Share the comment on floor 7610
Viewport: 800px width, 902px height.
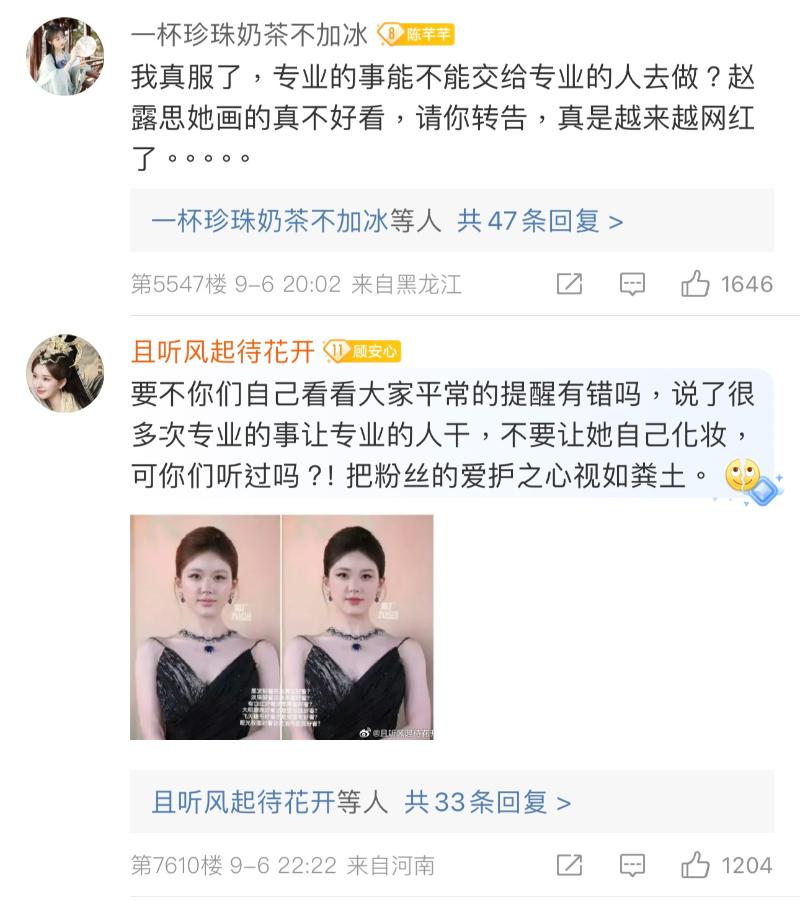pyautogui.click(x=569, y=865)
